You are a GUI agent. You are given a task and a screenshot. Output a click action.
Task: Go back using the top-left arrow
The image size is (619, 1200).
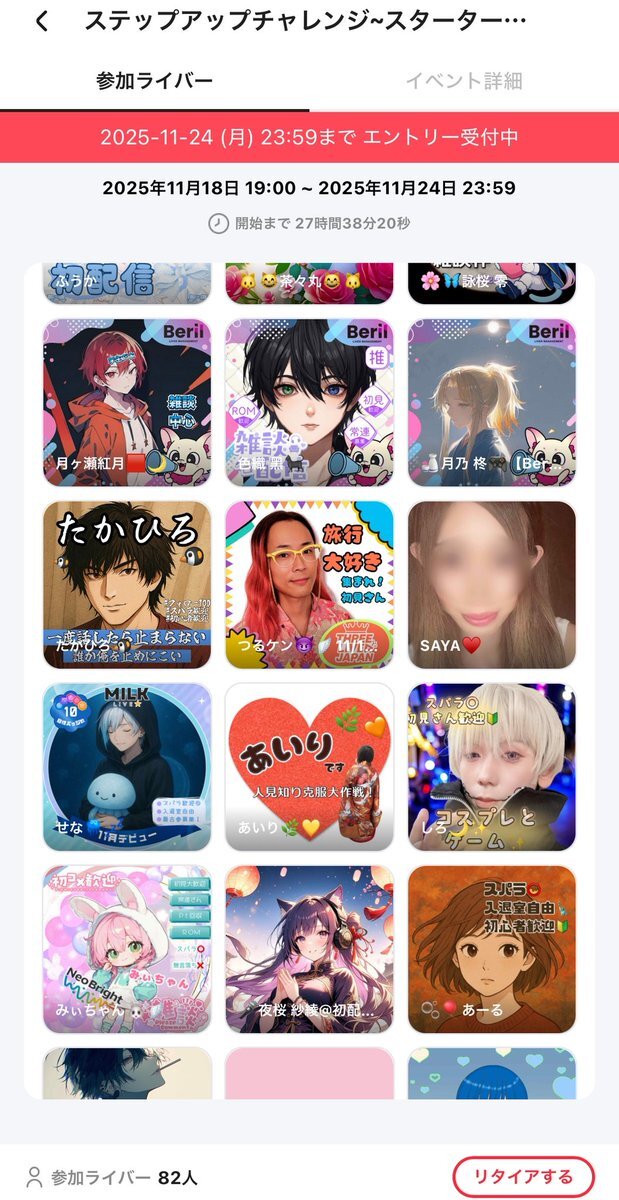(x=41, y=21)
